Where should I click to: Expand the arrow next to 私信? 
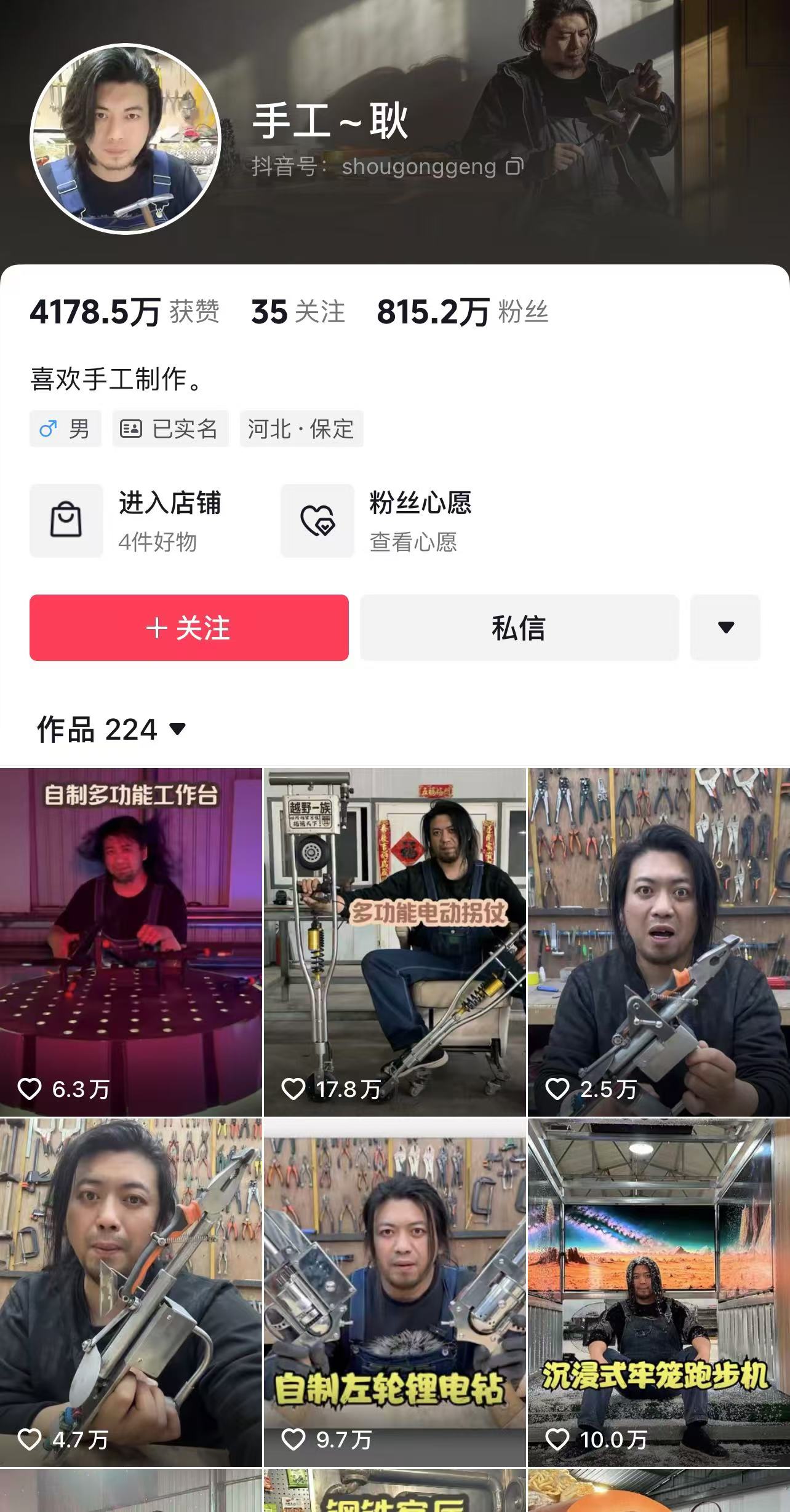pyautogui.click(x=725, y=628)
